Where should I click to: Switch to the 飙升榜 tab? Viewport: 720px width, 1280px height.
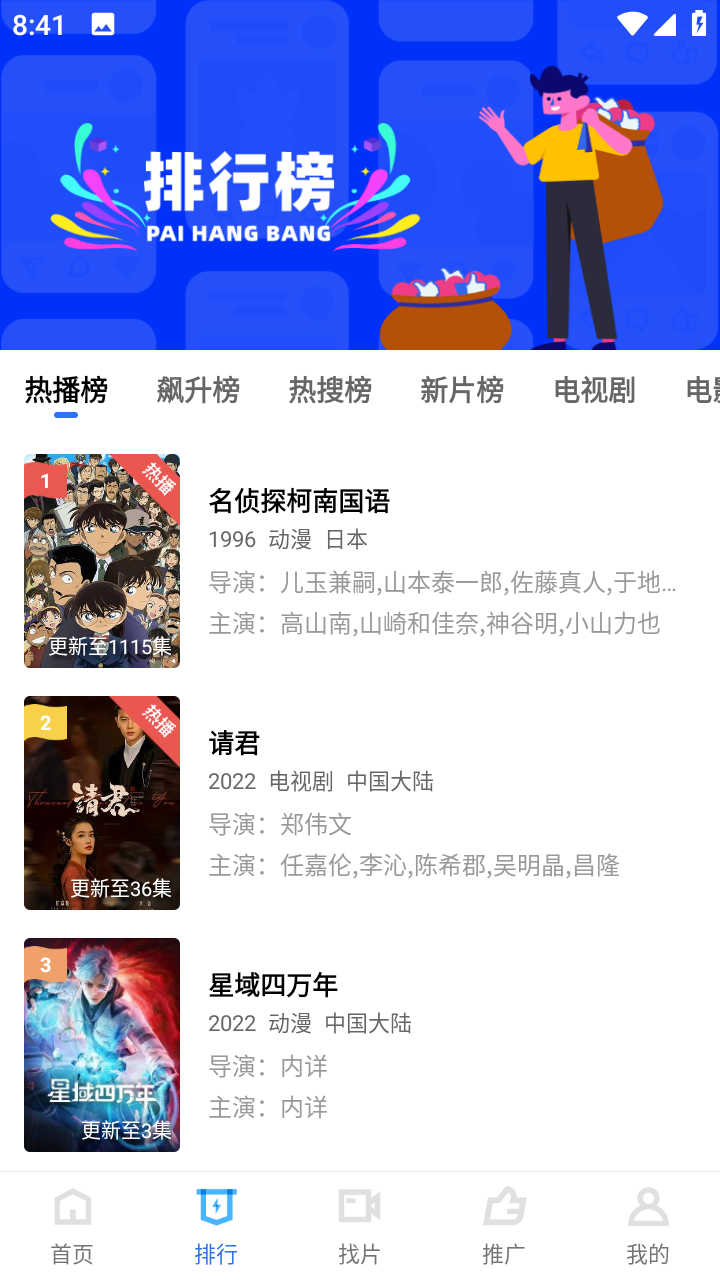(x=197, y=391)
